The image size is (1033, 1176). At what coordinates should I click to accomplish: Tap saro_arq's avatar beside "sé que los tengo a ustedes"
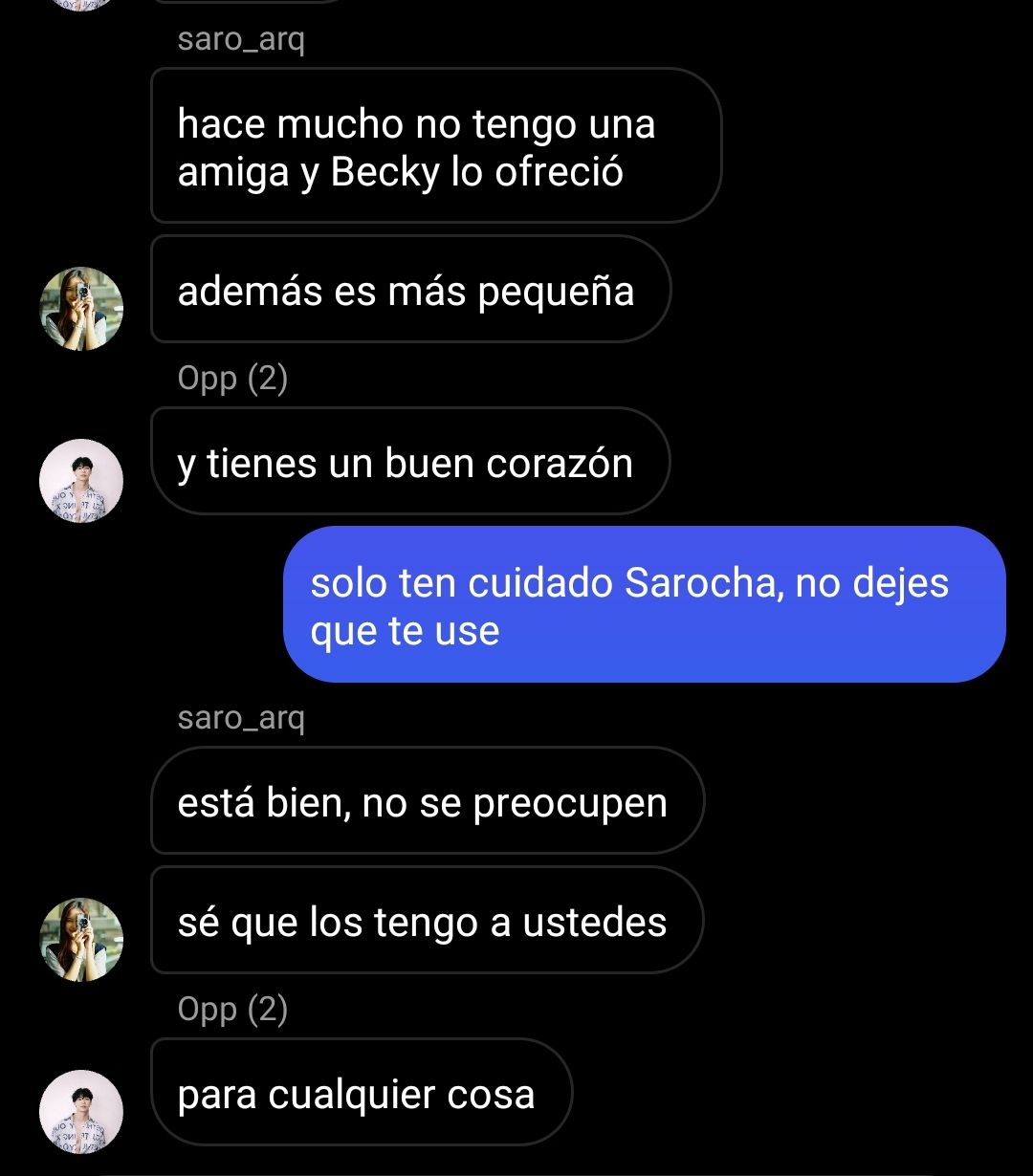[x=81, y=939]
